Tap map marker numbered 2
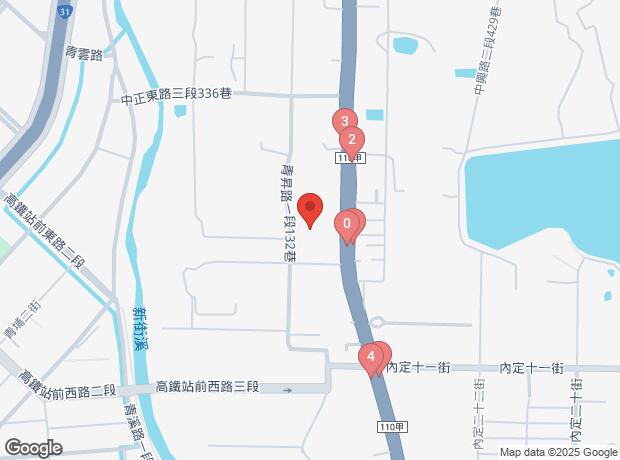The image size is (620, 460). point(351,141)
